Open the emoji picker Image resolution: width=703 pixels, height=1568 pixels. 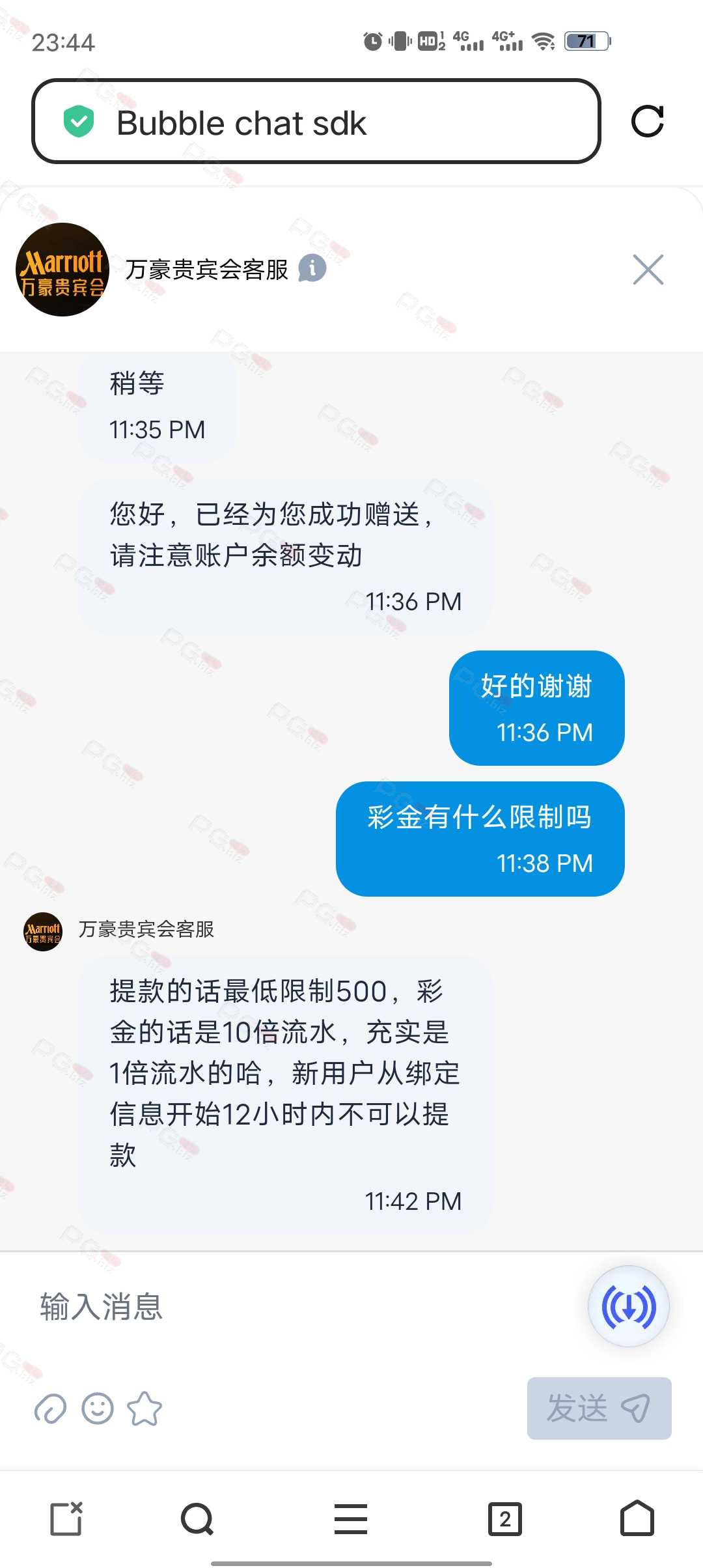click(x=98, y=1409)
